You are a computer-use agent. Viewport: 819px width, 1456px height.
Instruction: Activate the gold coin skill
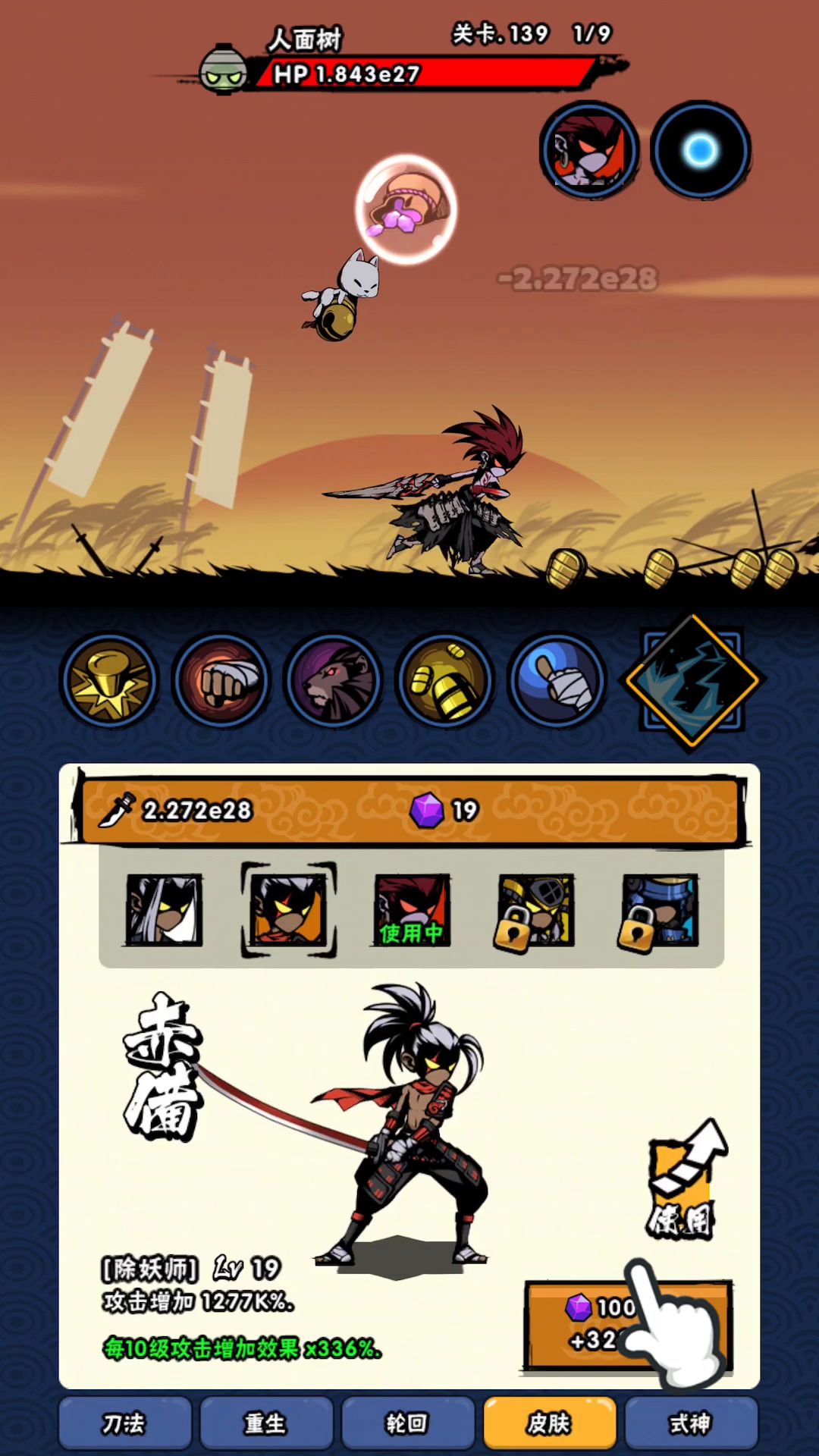[x=444, y=681]
